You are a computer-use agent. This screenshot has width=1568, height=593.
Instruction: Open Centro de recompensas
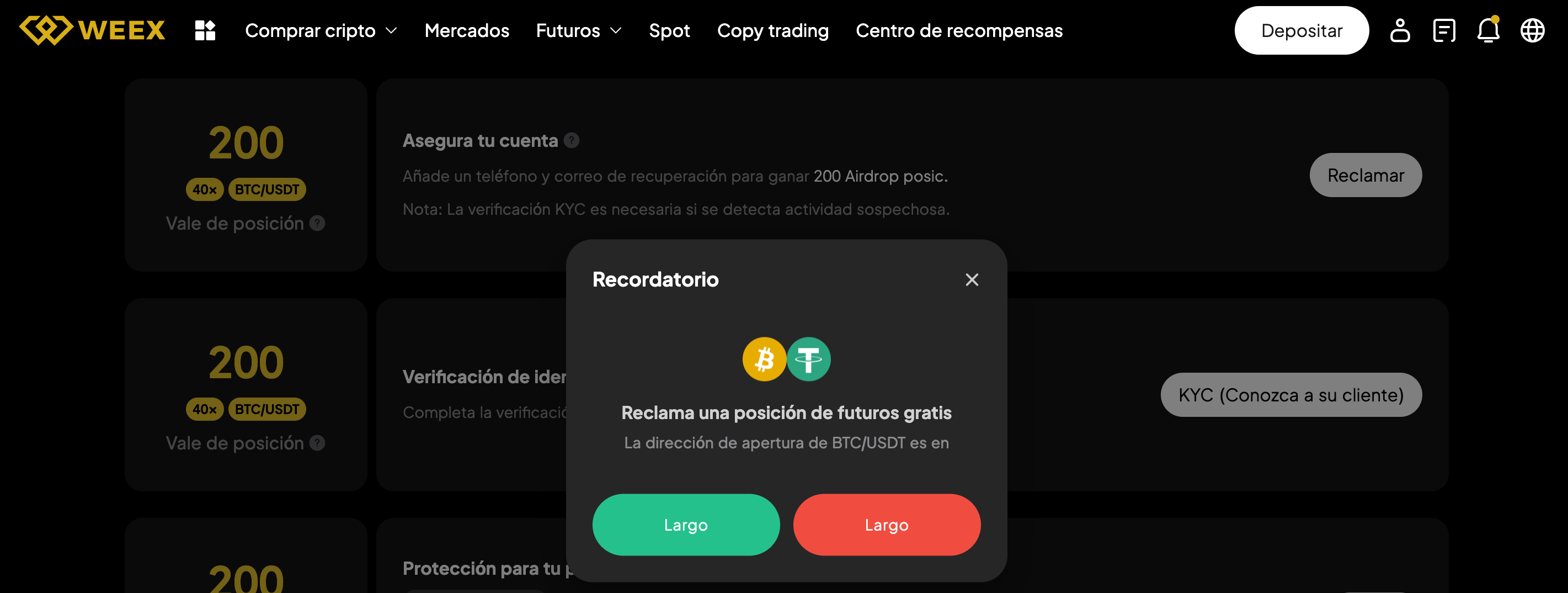pos(959,30)
